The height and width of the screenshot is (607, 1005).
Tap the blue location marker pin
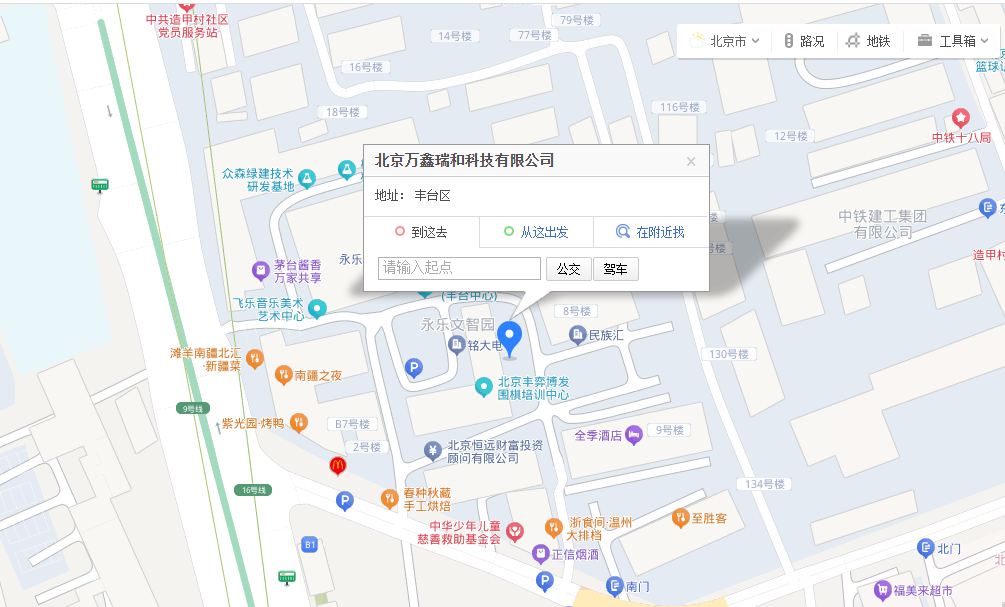pos(511,338)
